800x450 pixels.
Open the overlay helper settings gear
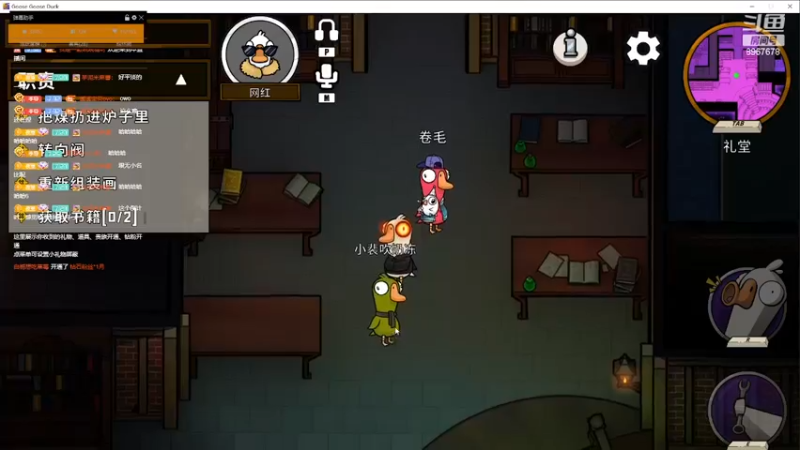click(x=134, y=18)
